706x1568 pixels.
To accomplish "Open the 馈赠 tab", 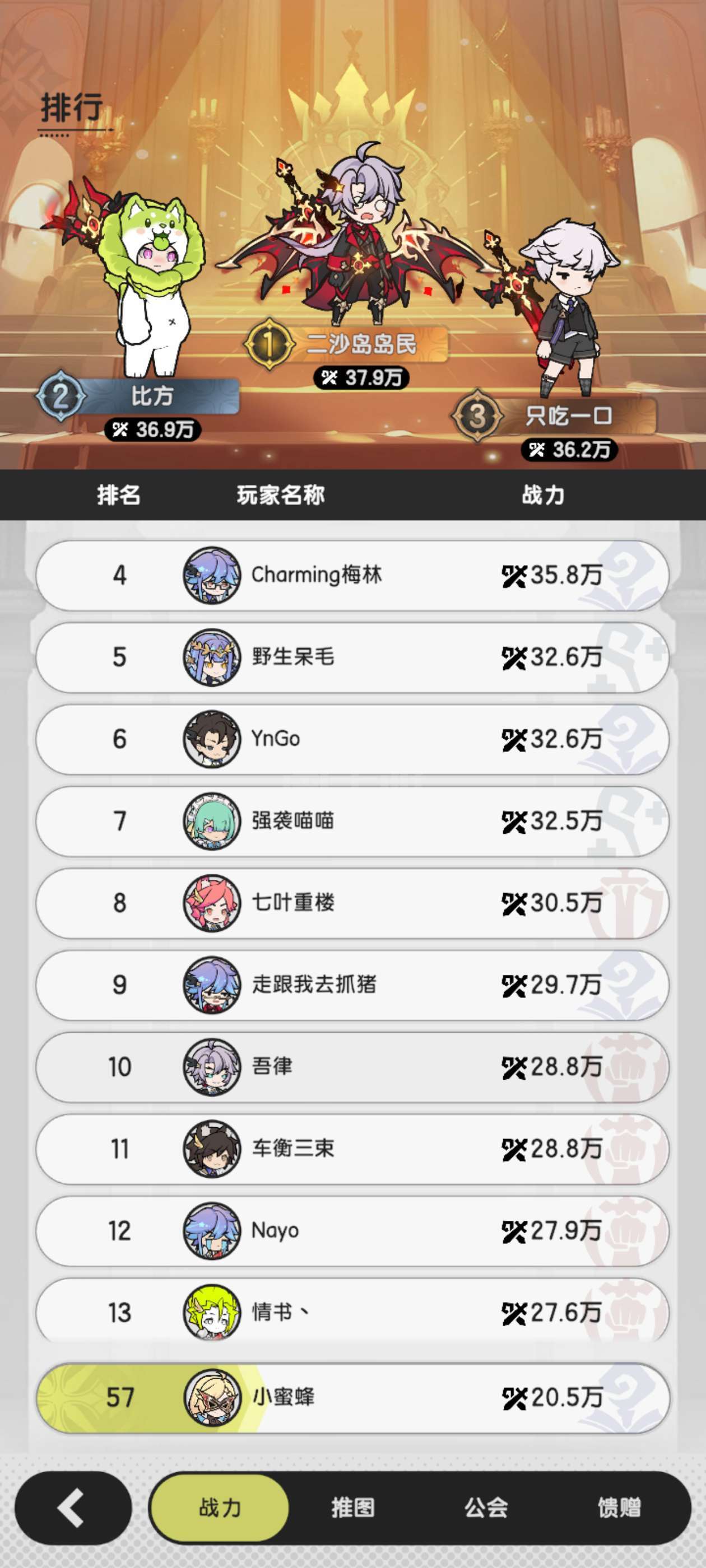I will [x=619, y=1508].
